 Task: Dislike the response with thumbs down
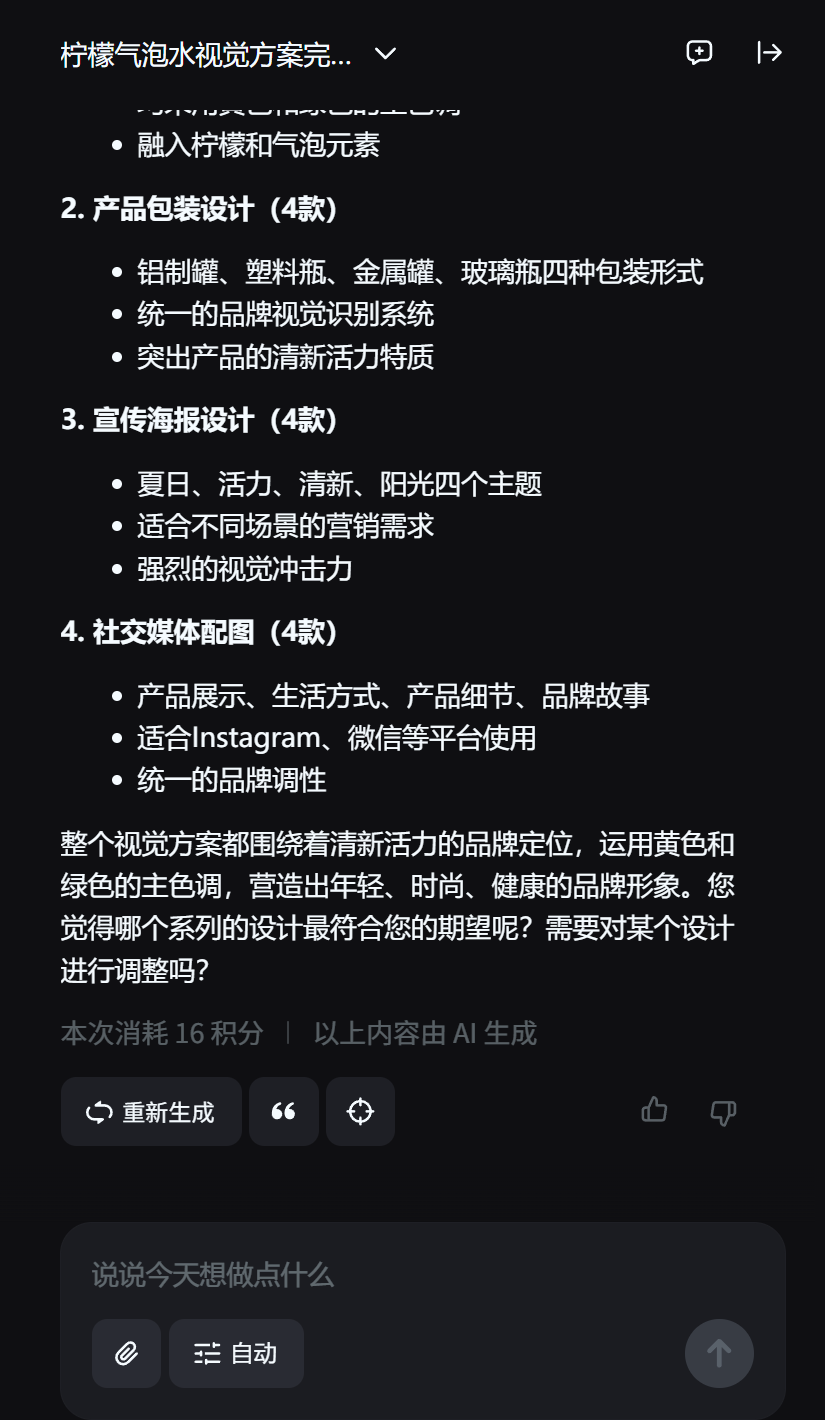[x=723, y=1112]
